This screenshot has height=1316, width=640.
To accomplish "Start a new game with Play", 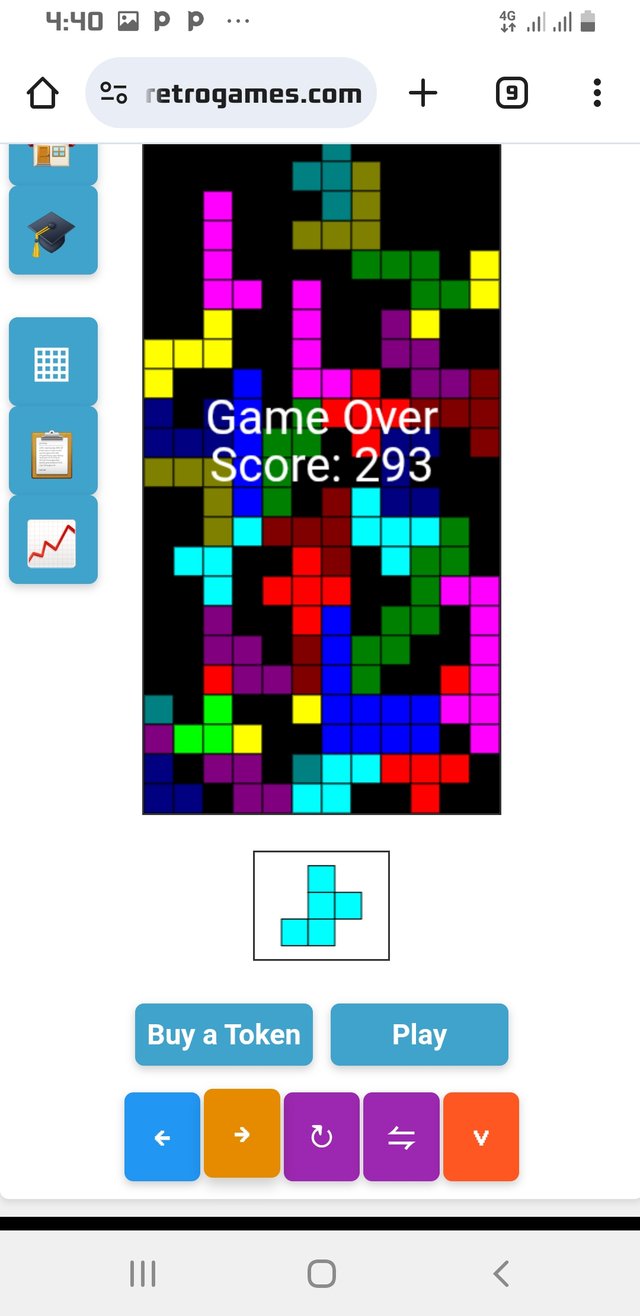I will 419,1034.
